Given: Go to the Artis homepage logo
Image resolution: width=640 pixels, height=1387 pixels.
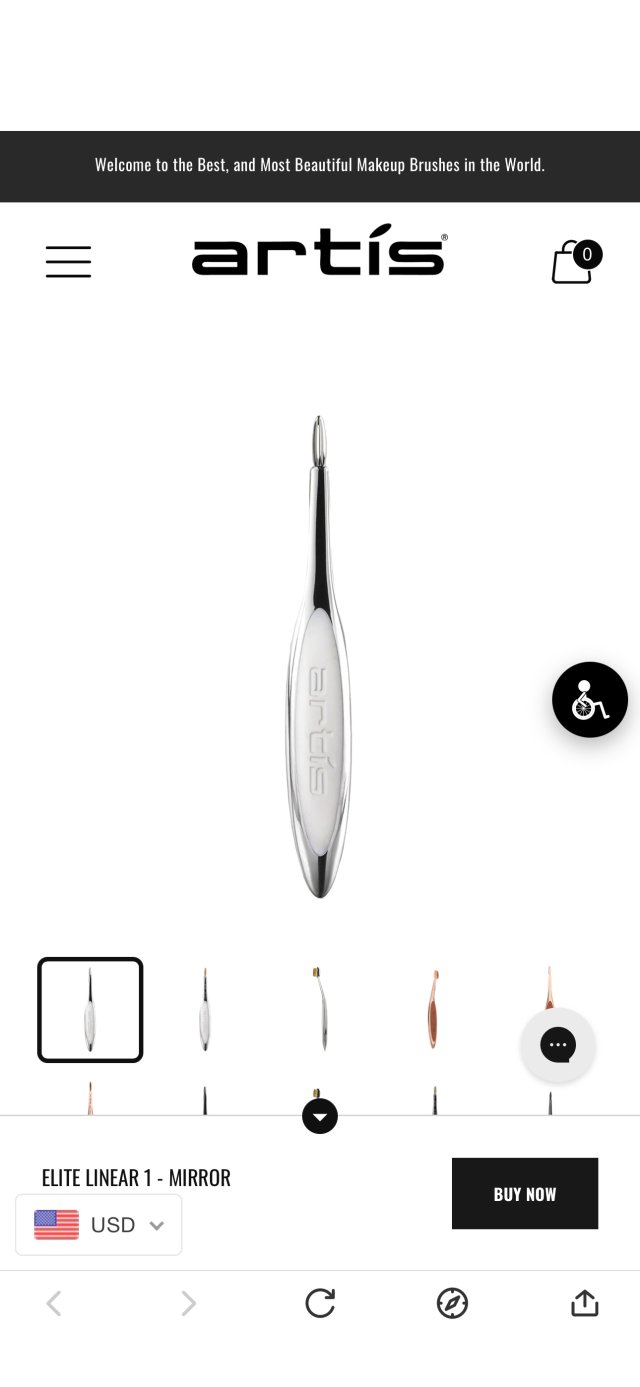Looking at the screenshot, I should [319, 256].
